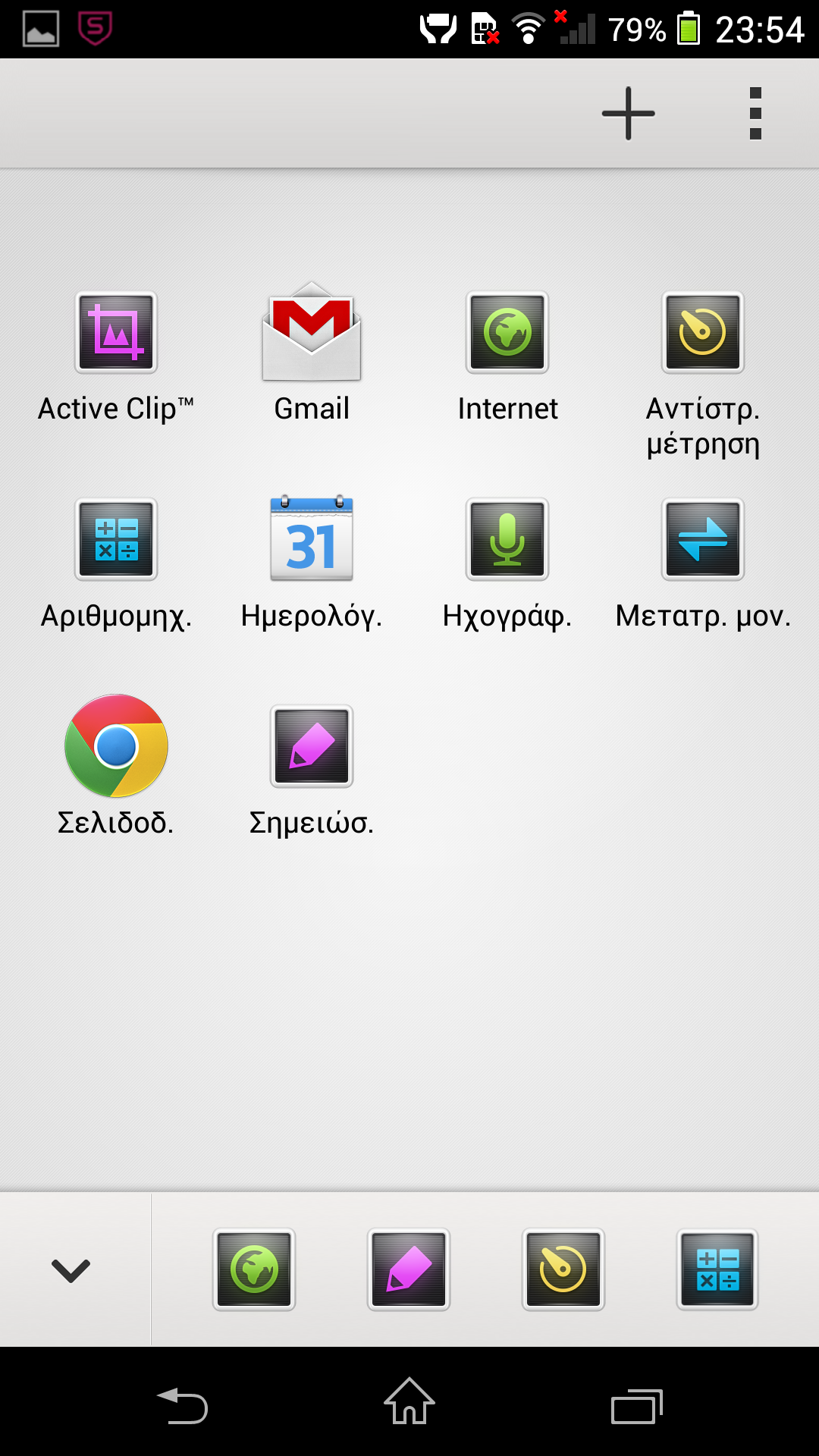Open the Gmail app
Viewport: 819px width, 1456px height.
[312, 333]
